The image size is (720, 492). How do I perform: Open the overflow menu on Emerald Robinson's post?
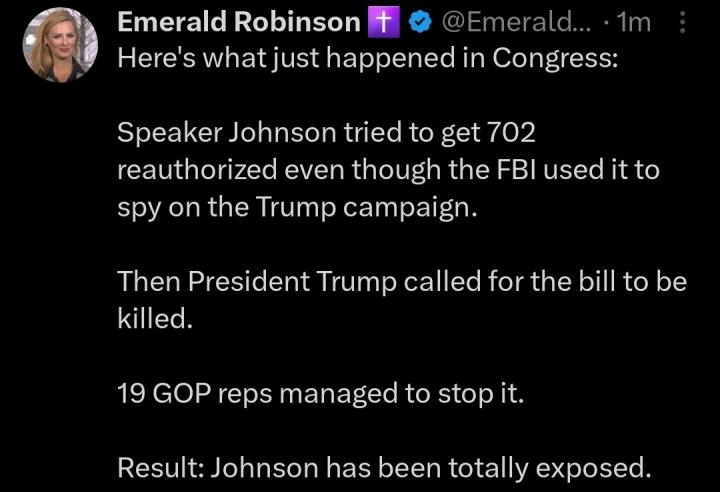pos(683,22)
